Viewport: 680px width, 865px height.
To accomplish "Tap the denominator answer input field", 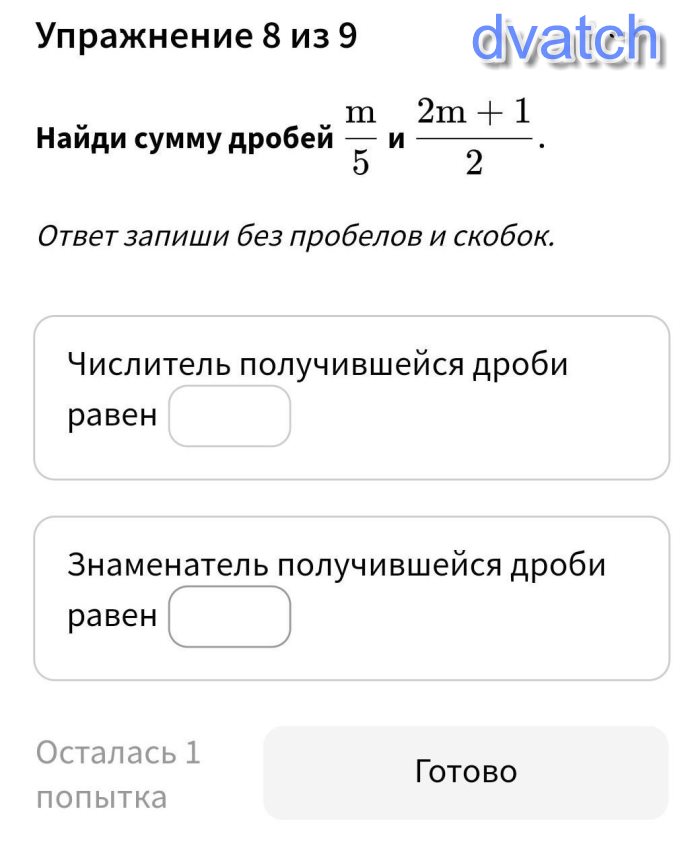I will (x=230, y=617).
